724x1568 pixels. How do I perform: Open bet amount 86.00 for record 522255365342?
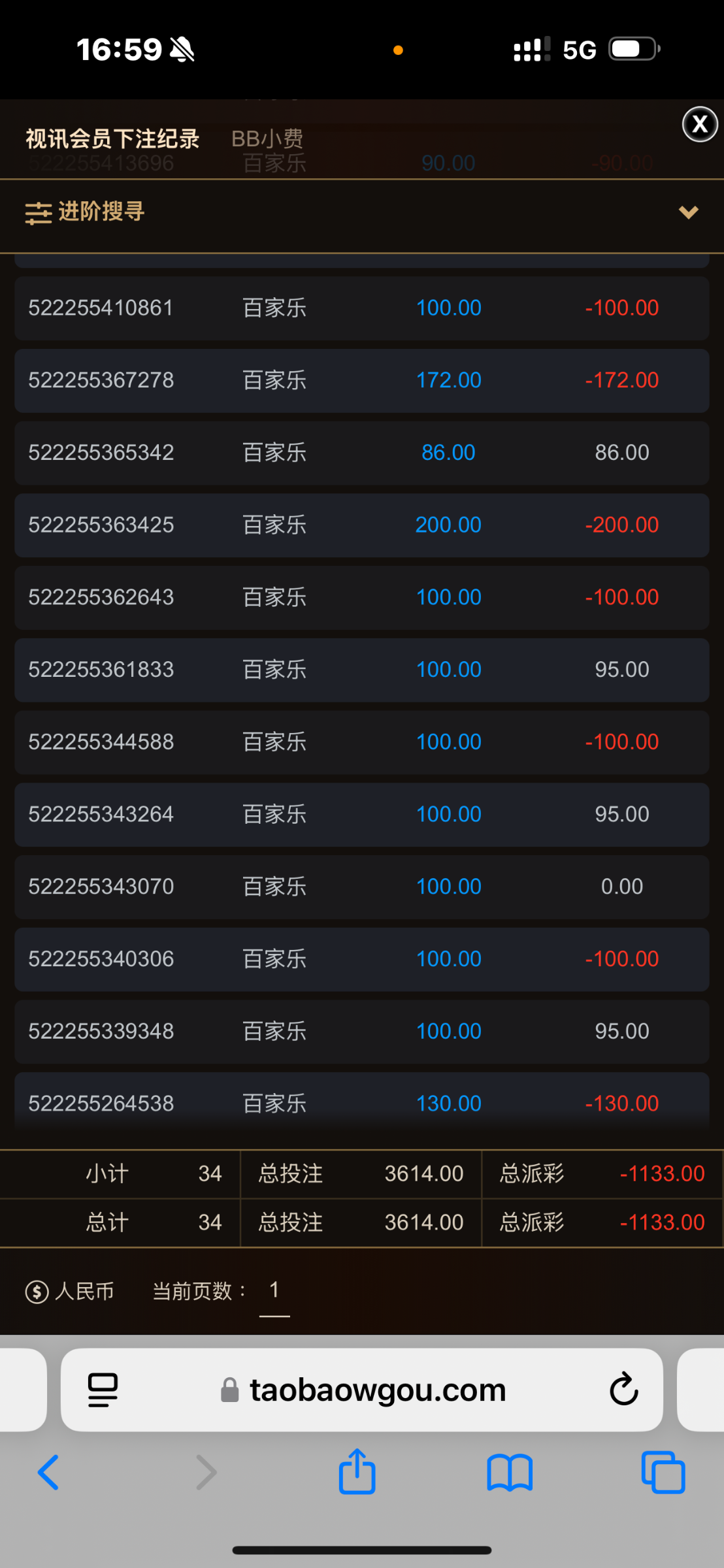(x=448, y=453)
